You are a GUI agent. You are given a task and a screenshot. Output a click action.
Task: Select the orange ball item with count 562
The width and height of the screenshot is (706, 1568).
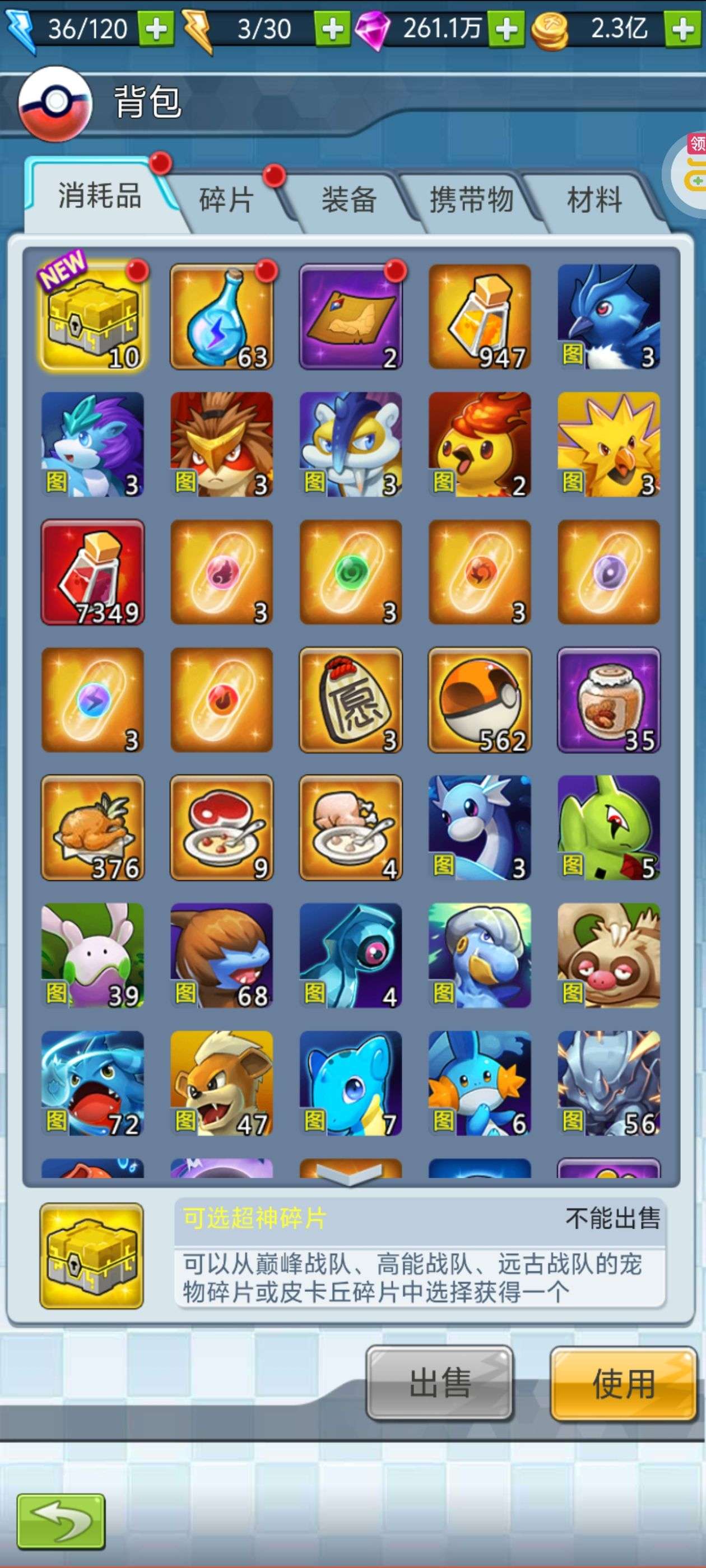click(x=480, y=700)
